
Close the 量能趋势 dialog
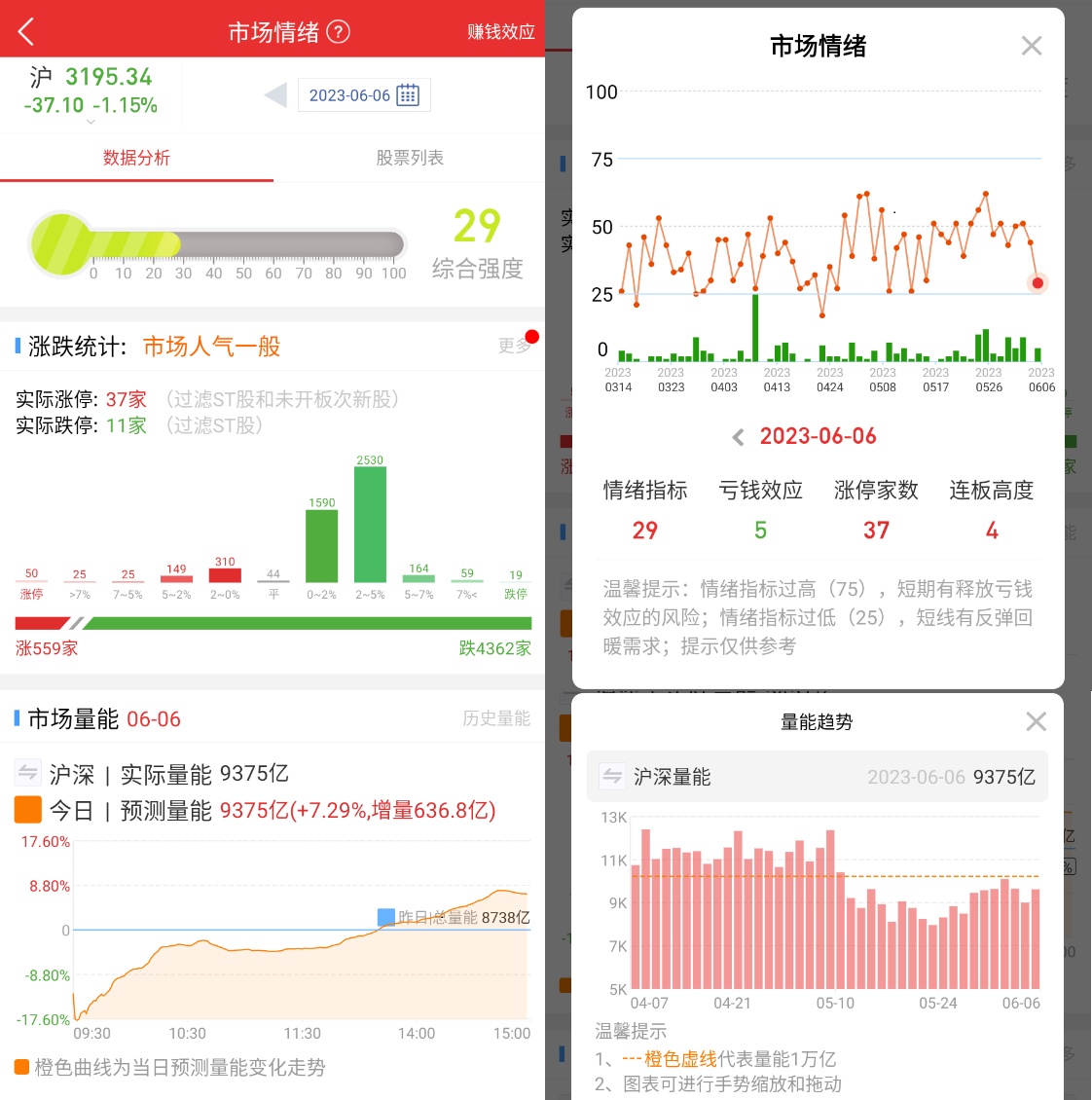[1037, 721]
